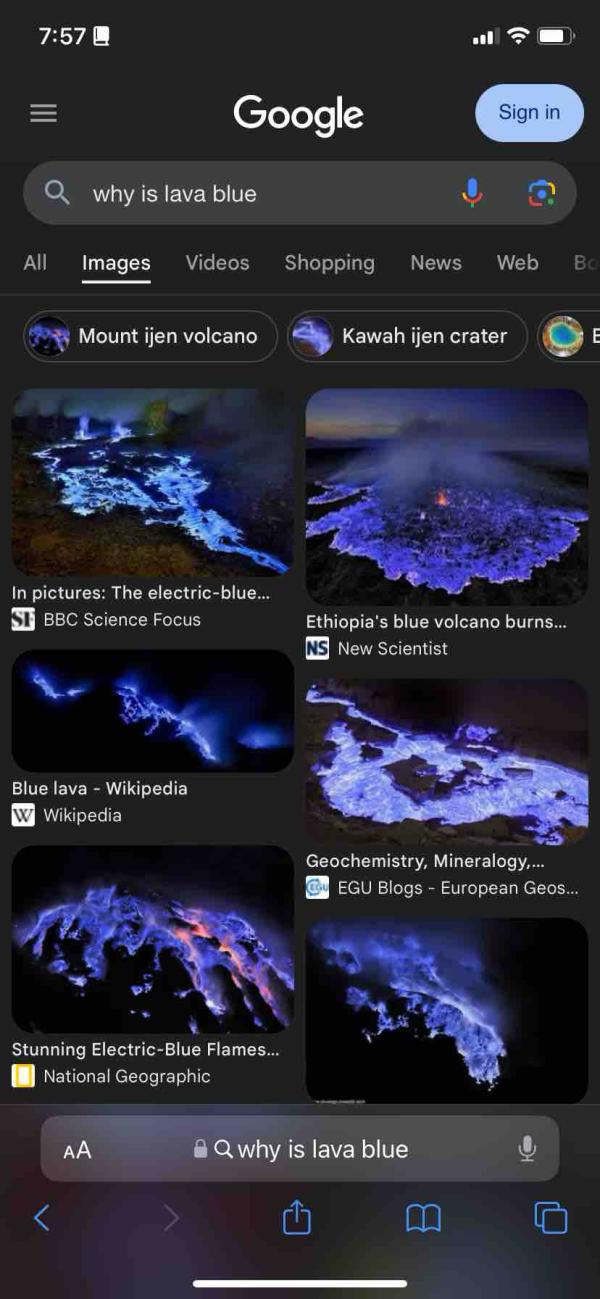Switch to the Web tab

(517, 262)
